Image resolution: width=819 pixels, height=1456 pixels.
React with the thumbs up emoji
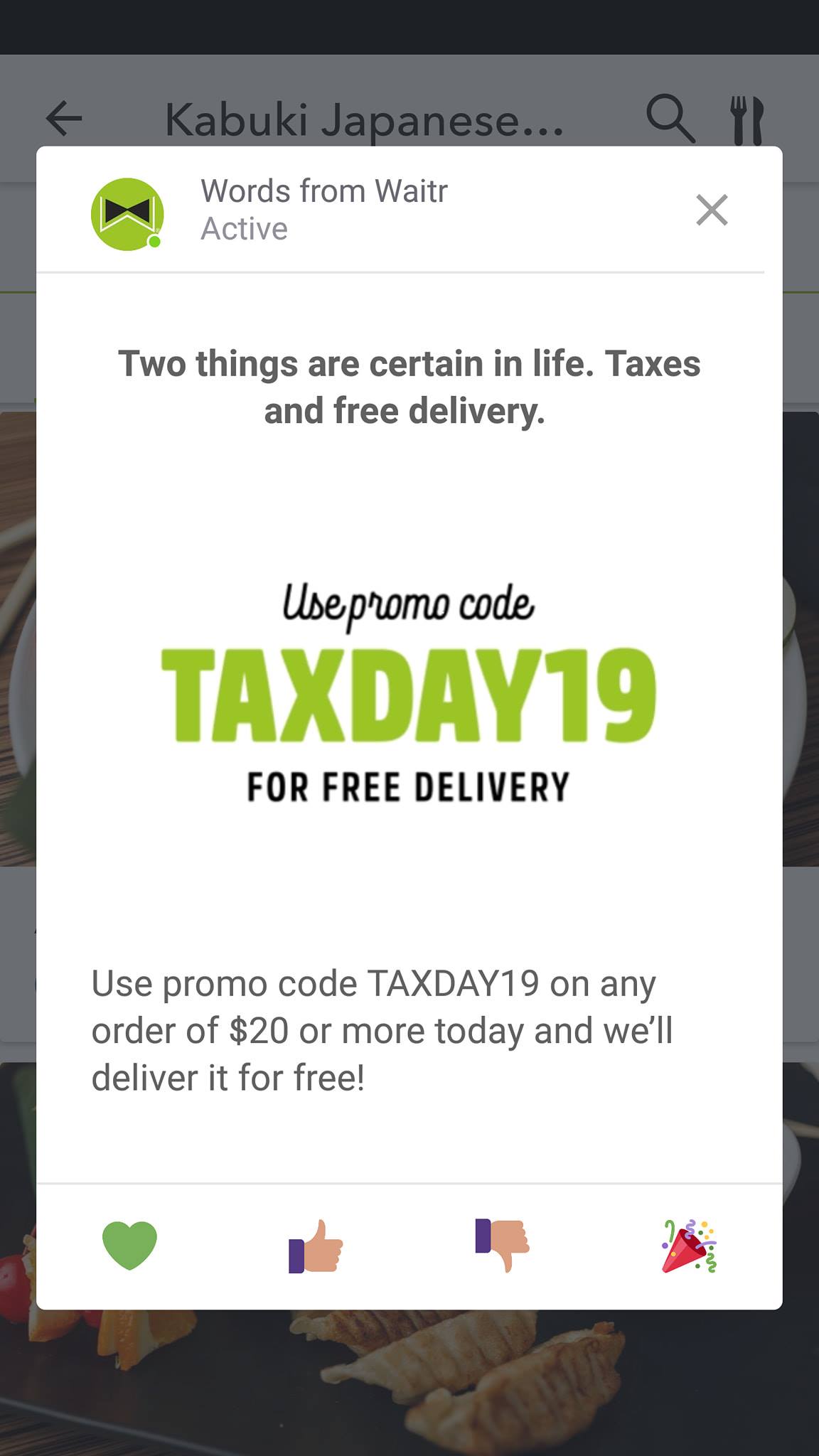point(316,1246)
